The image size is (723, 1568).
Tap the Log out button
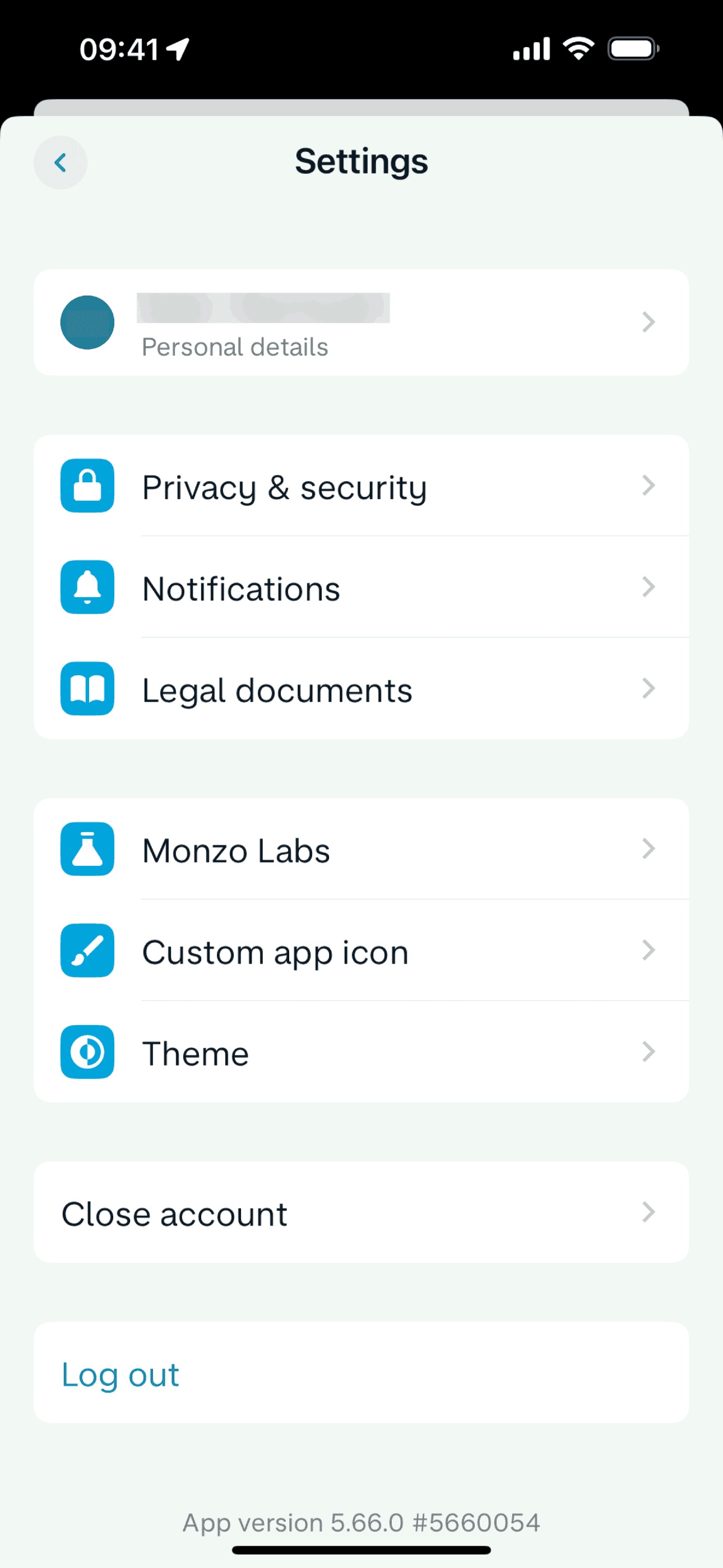(121, 1374)
